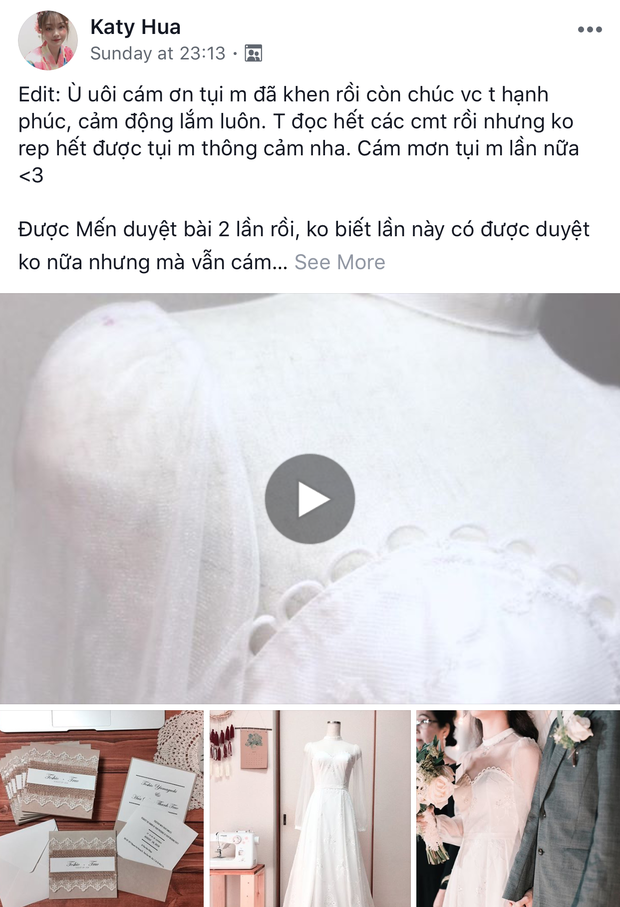
Task: Open the bride and groom photo
Action: (x=518, y=808)
